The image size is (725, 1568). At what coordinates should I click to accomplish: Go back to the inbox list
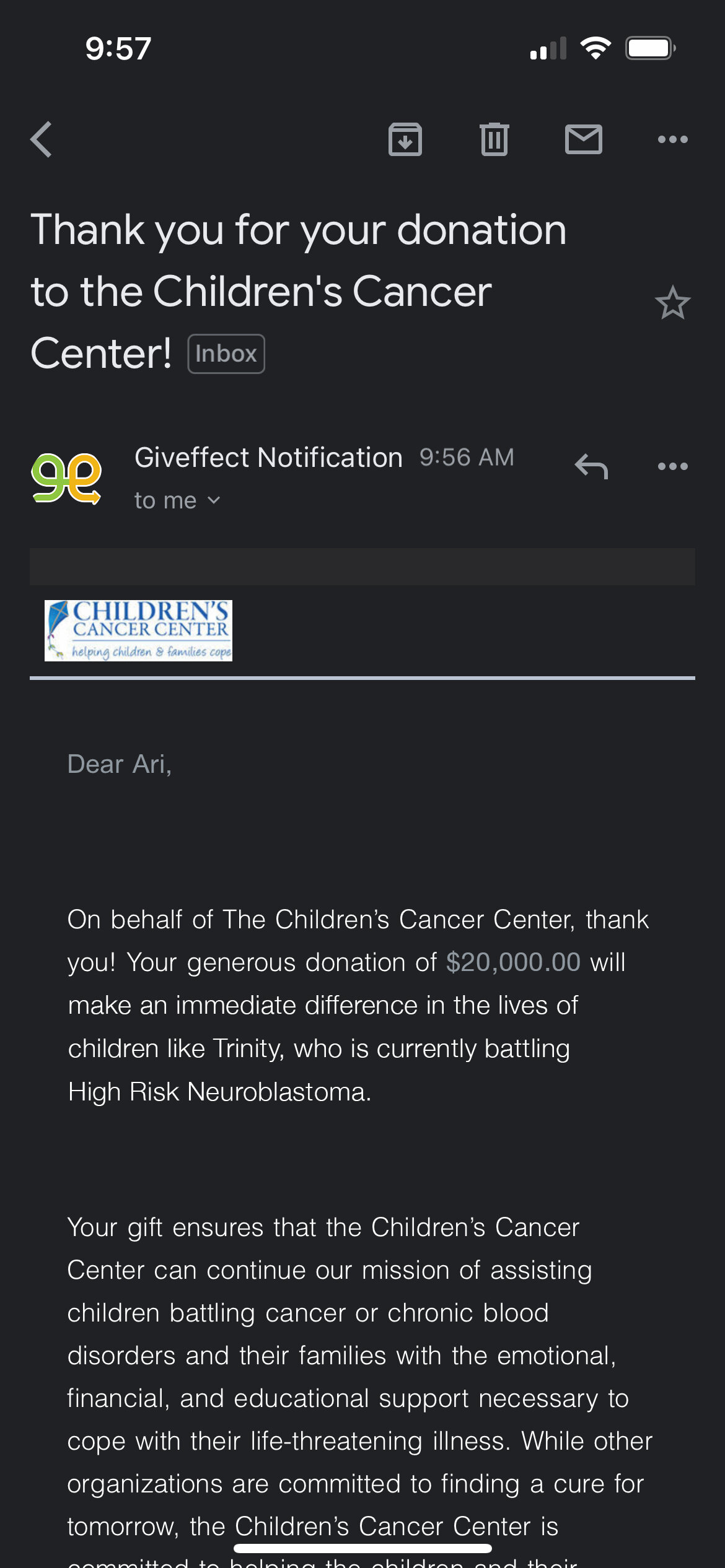click(42, 139)
